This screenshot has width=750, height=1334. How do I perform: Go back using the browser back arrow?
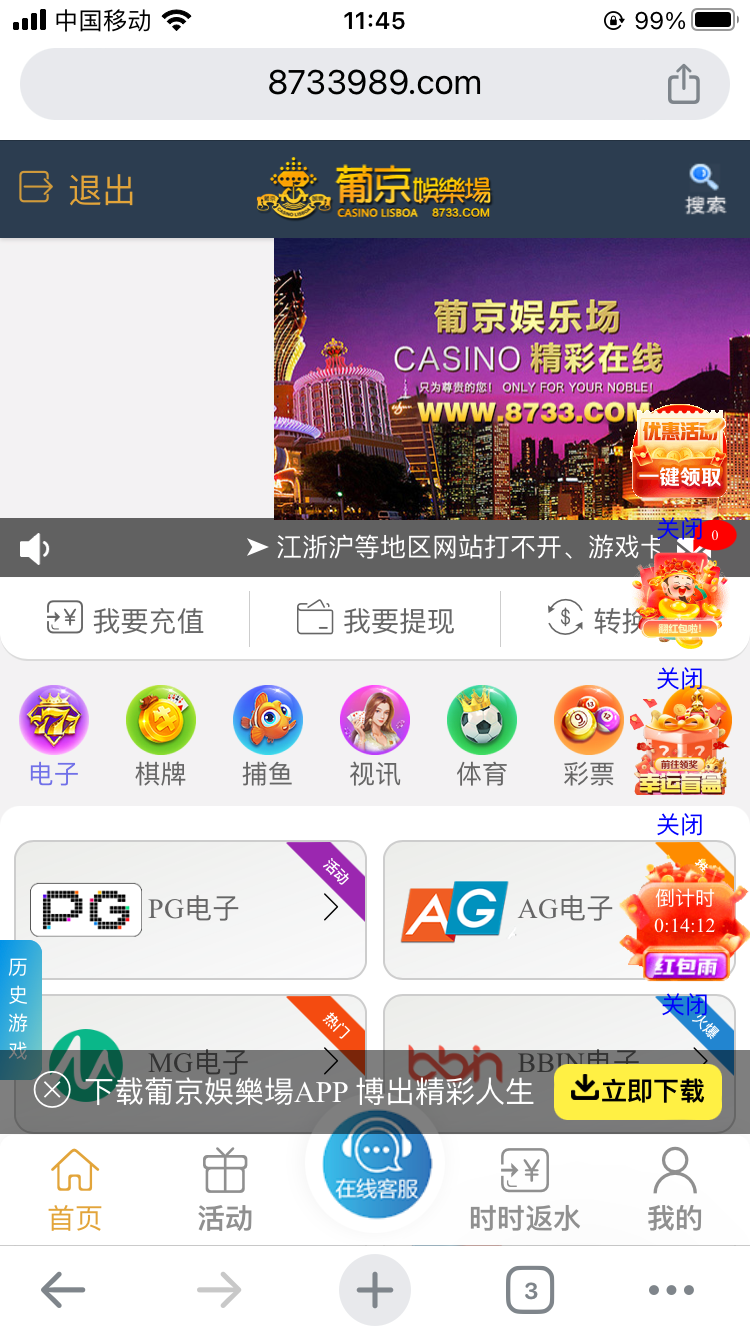click(62, 1291)
